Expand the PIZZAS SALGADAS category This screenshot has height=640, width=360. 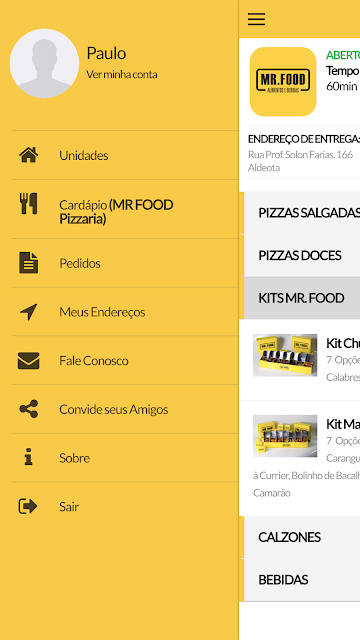[300, 213]
